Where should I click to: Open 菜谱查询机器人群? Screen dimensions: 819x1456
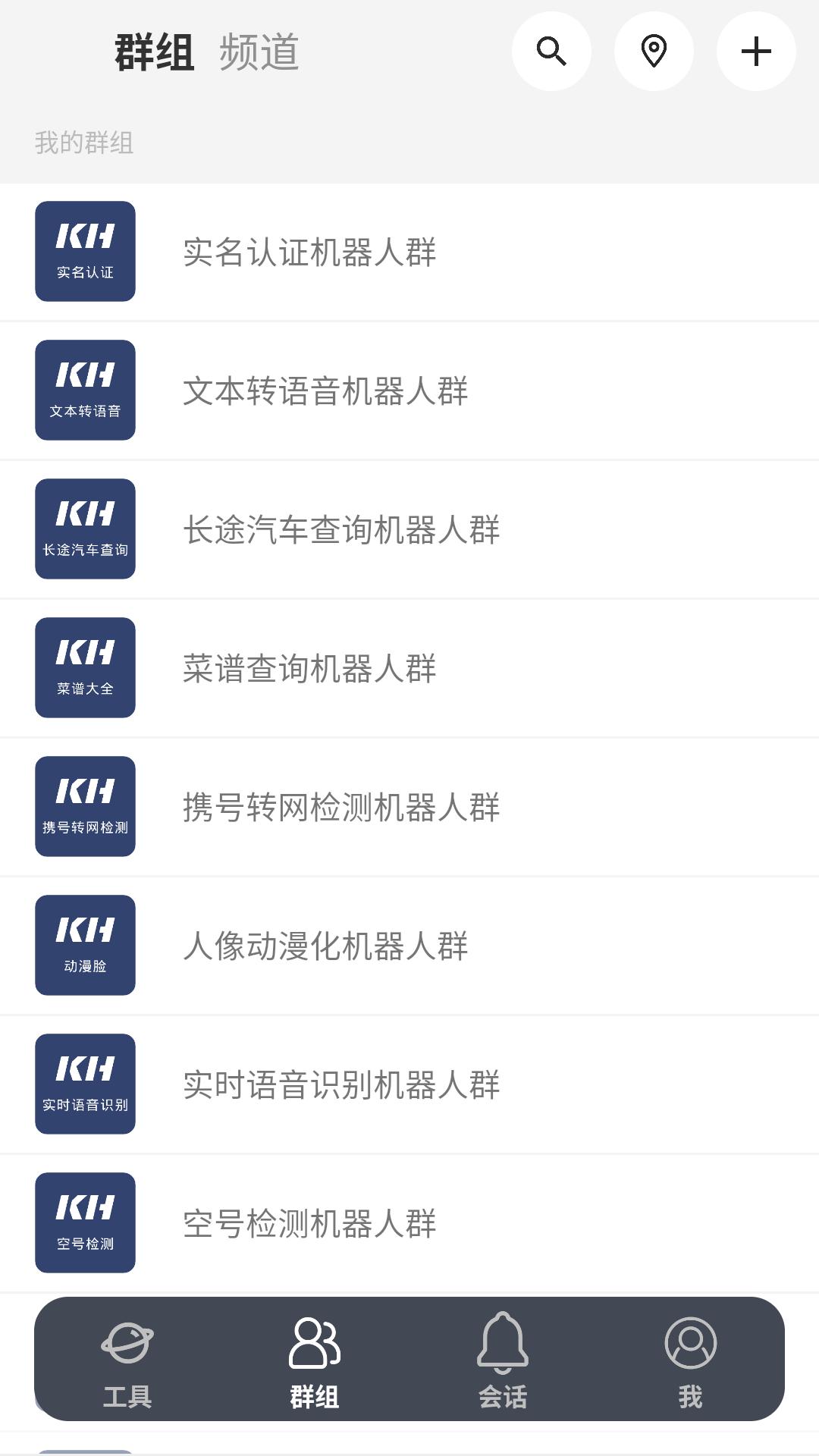[309, 668]
